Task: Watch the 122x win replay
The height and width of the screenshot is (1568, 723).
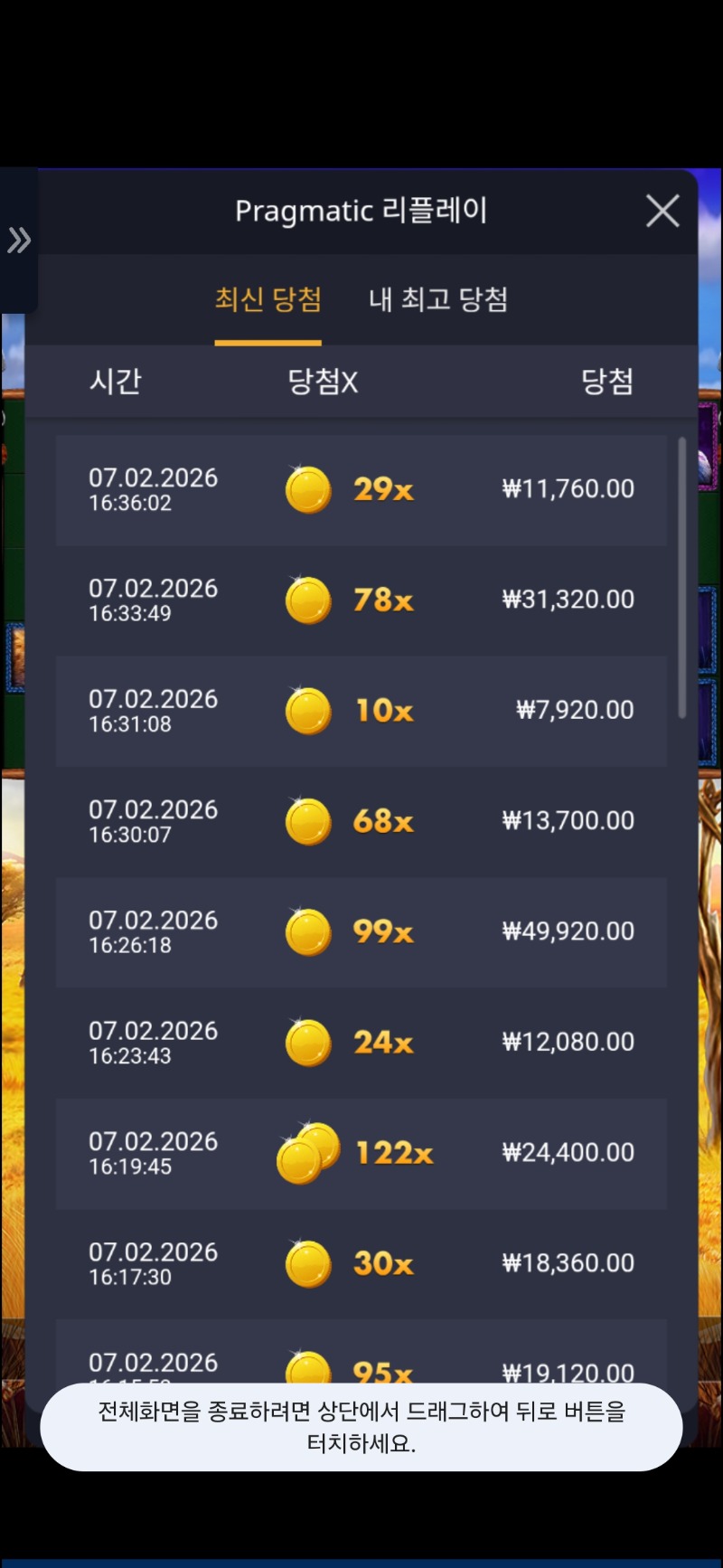Action: pyautogui.click(x=361, y=1153)
